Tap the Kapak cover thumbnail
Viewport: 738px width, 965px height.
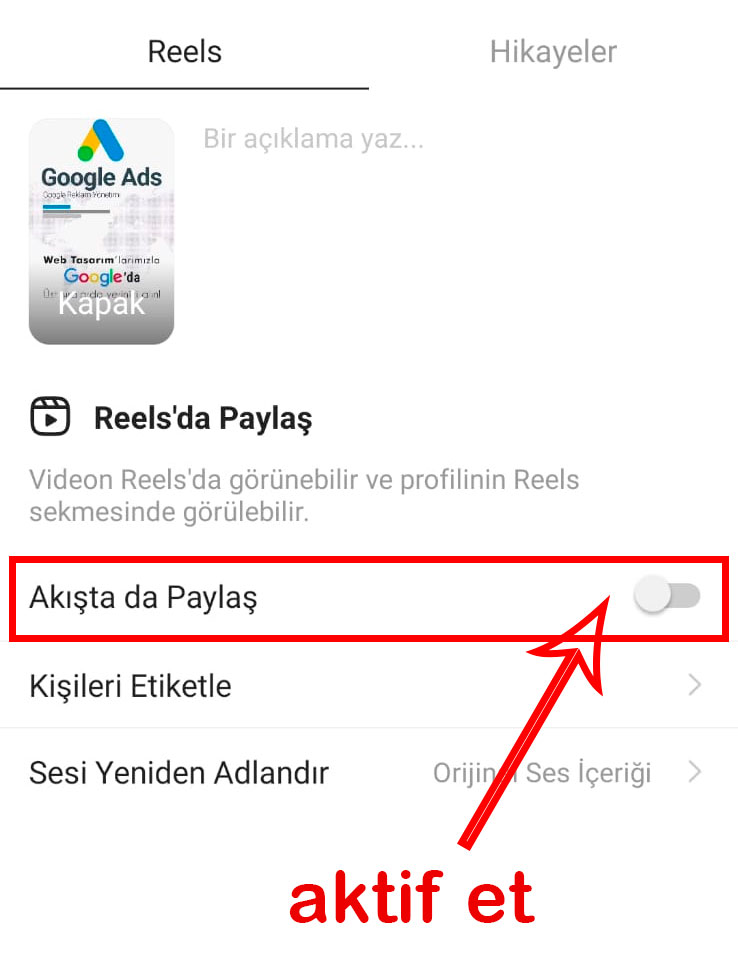coord(101,231)
